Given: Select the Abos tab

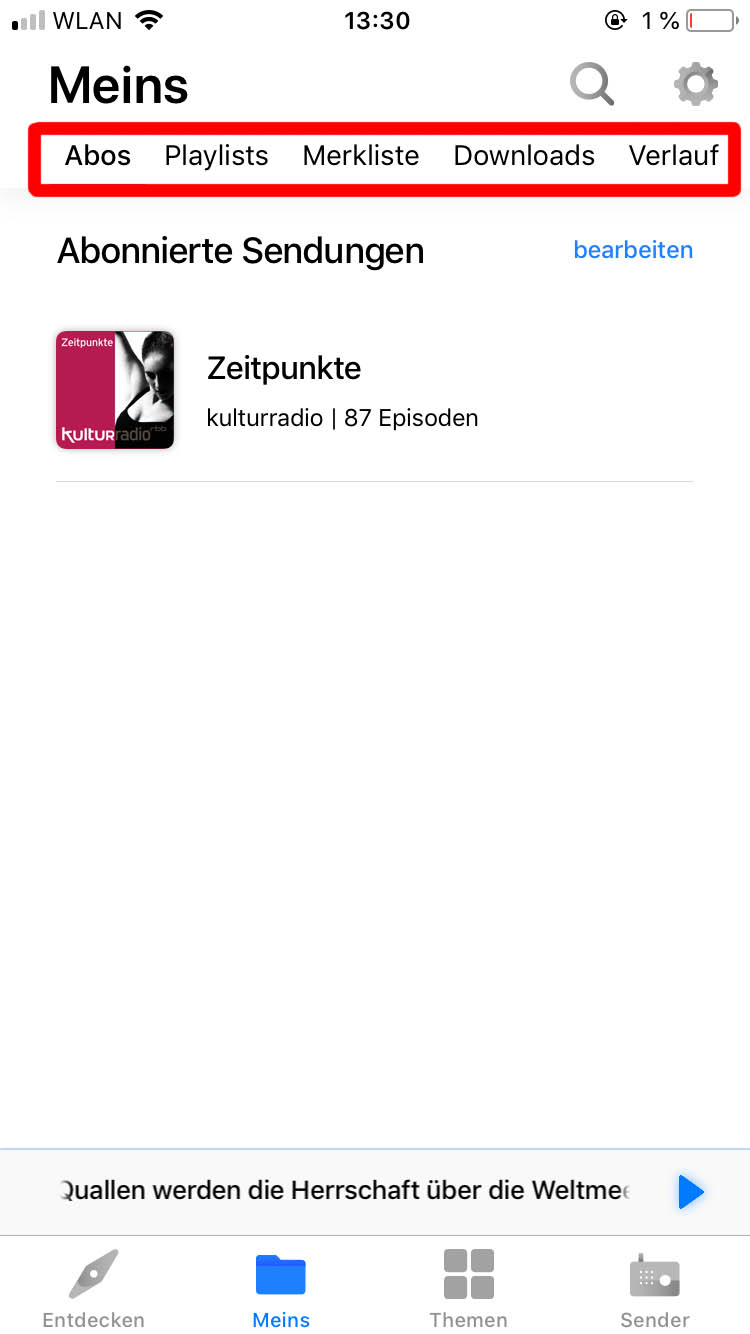Looking at the screenshot, I should click(98, 156).
